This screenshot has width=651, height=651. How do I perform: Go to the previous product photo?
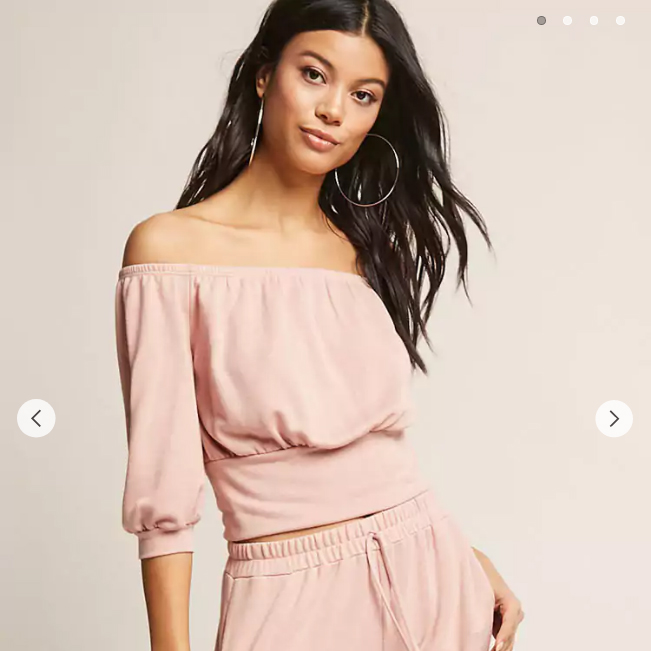36,418
